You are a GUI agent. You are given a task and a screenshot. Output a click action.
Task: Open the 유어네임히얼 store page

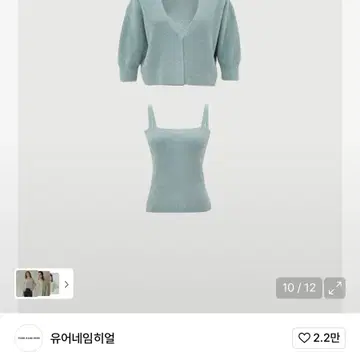[x=82, y=338]
